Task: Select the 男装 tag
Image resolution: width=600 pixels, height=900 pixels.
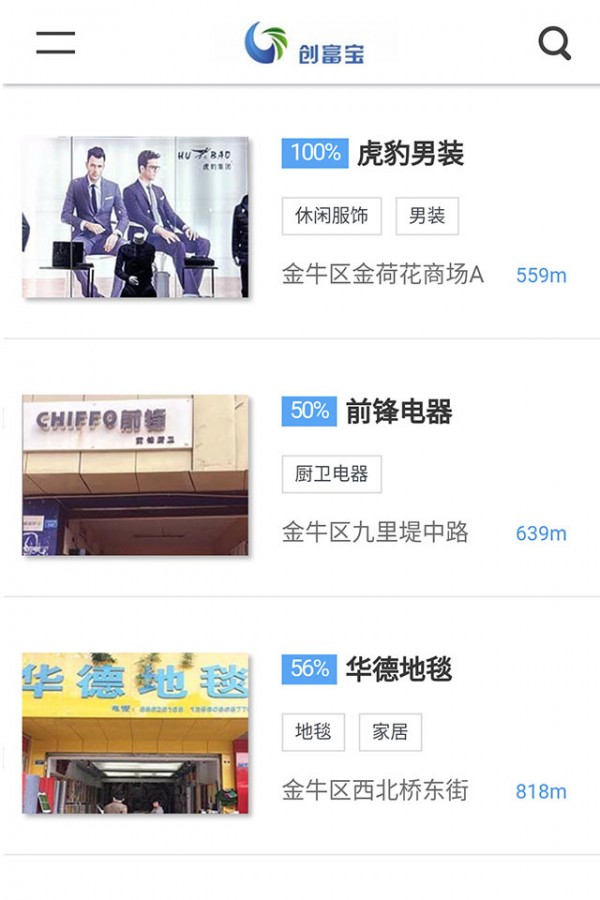Action: tap(427, 215)
